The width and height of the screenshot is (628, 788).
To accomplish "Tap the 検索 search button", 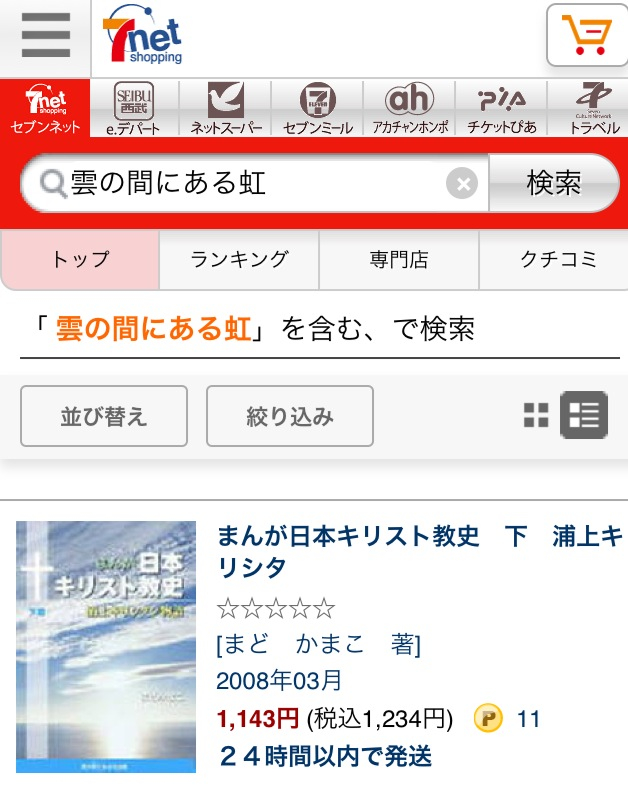I will (553, 184).
